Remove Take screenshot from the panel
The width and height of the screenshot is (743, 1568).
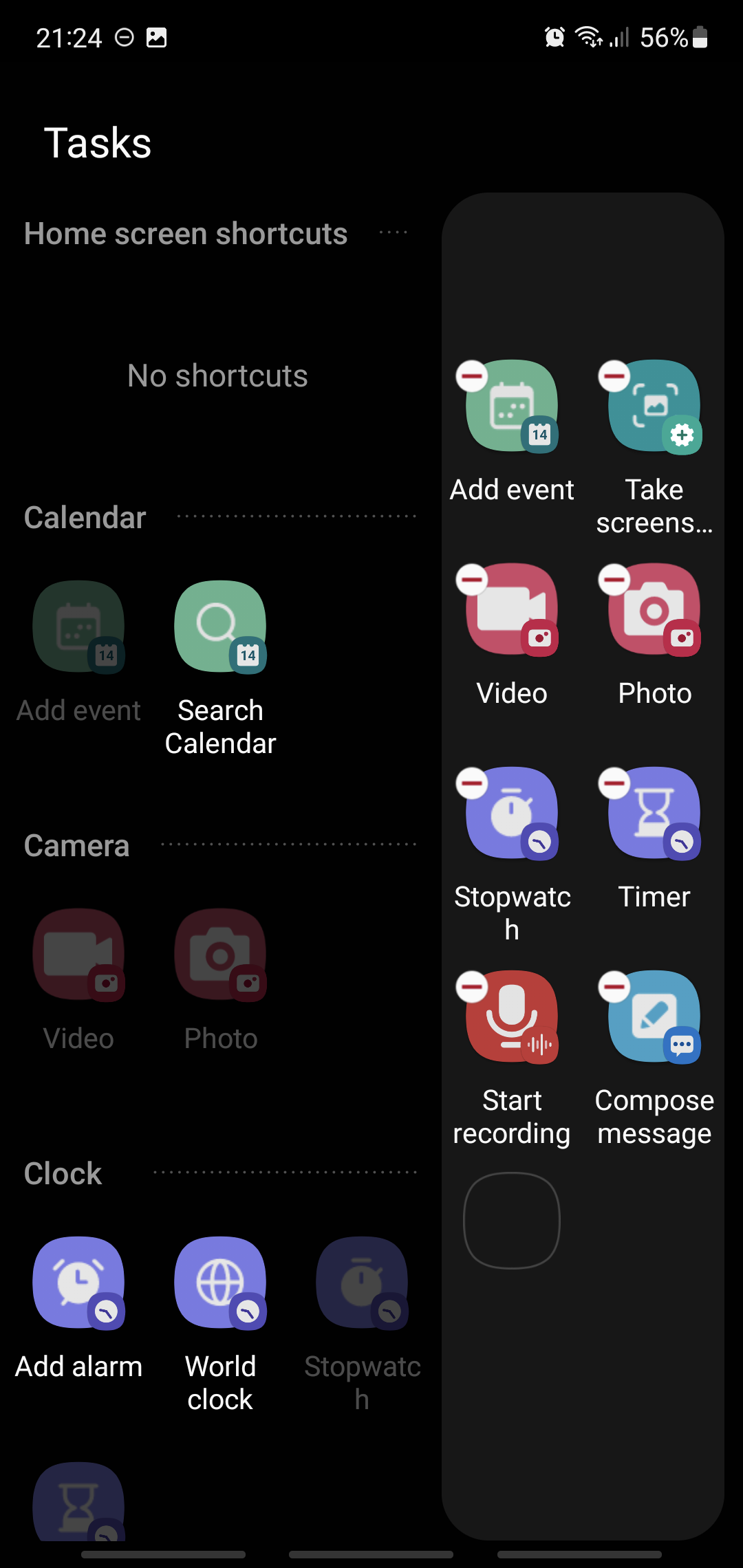click(614, 376)
